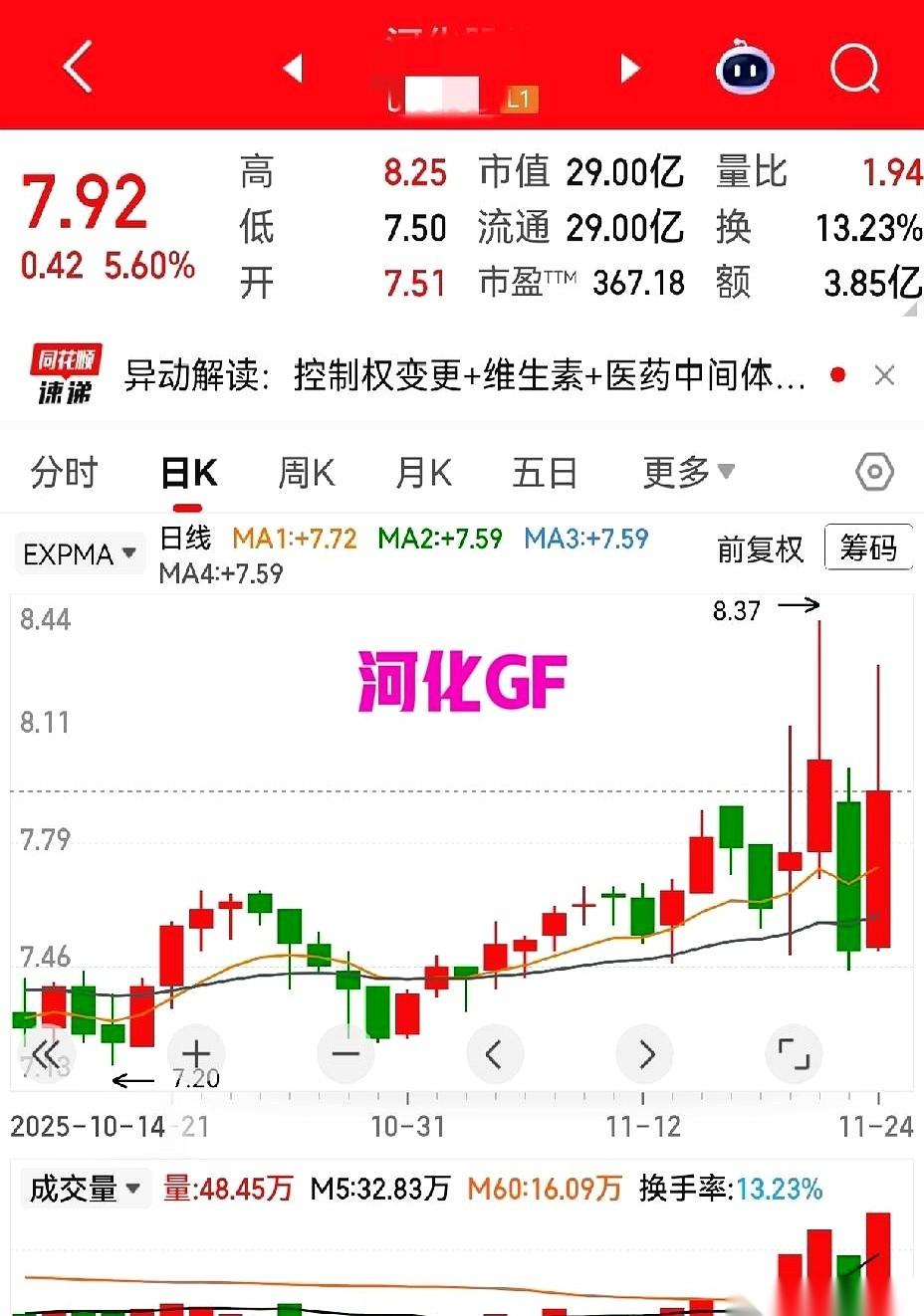Viewport: 924px width, 1316px height.
Task: Select the 分时 intraday tab
Action: click(63, 473)
